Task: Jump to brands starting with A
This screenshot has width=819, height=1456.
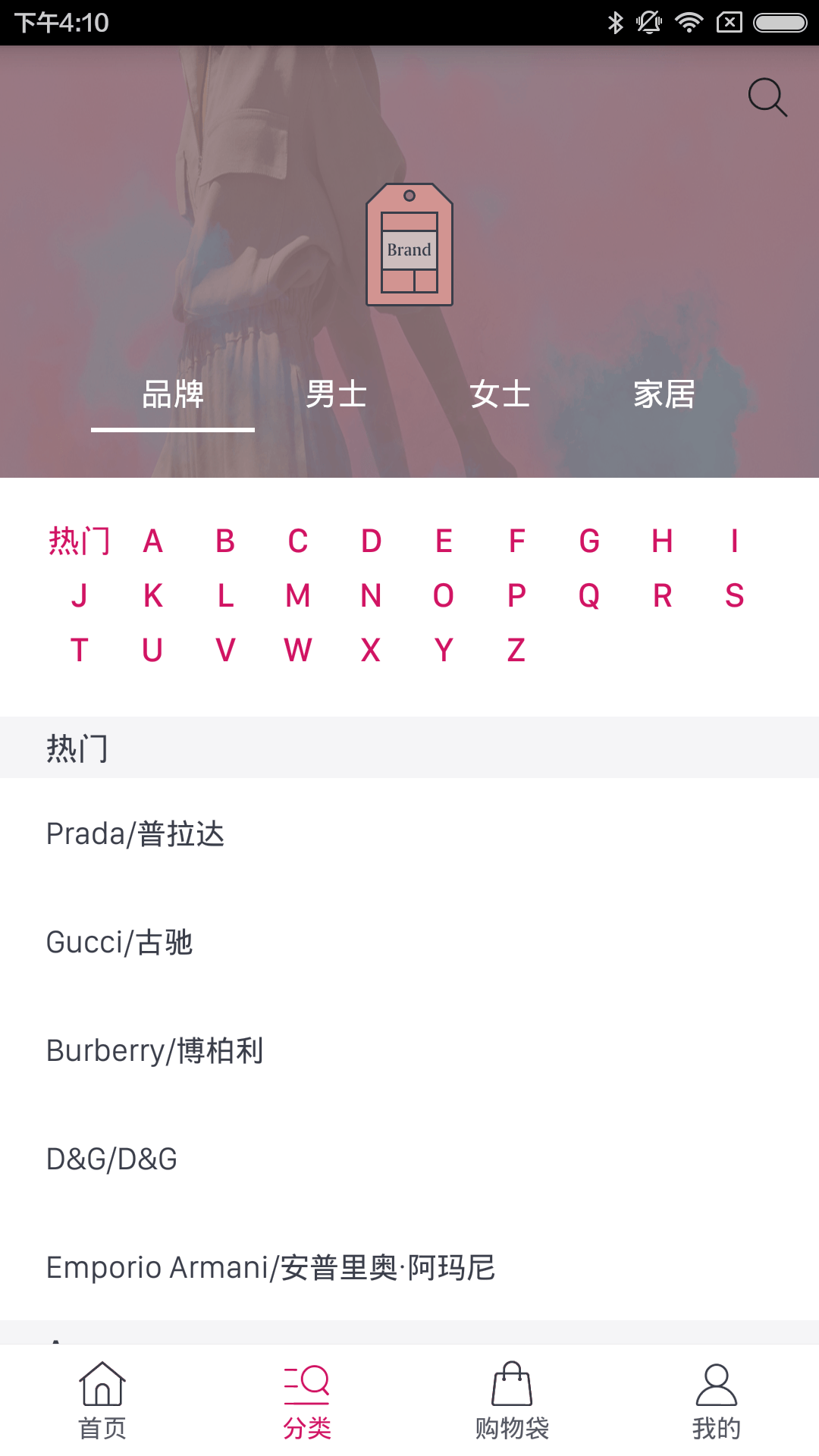Action: [152, 541]
